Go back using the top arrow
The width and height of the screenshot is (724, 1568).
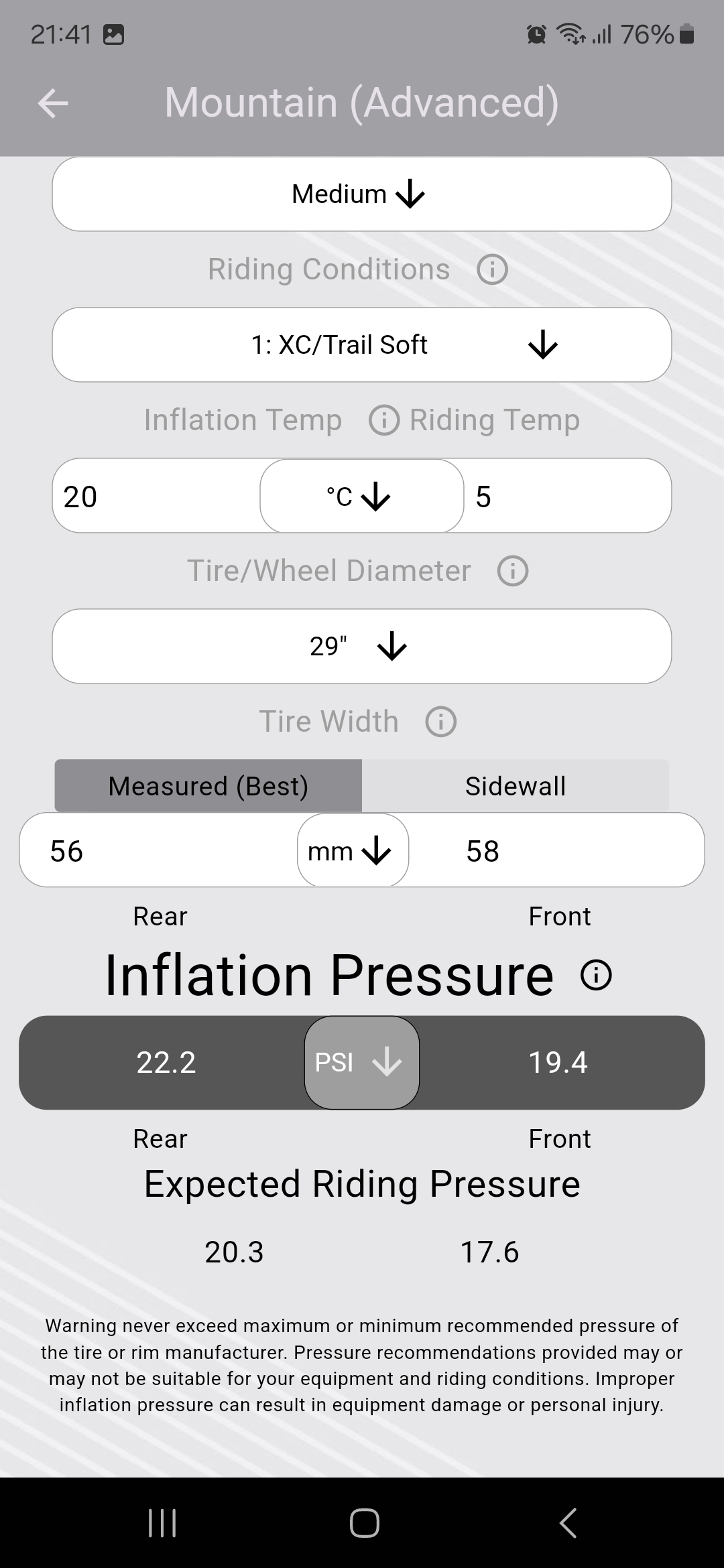(53, 103)
